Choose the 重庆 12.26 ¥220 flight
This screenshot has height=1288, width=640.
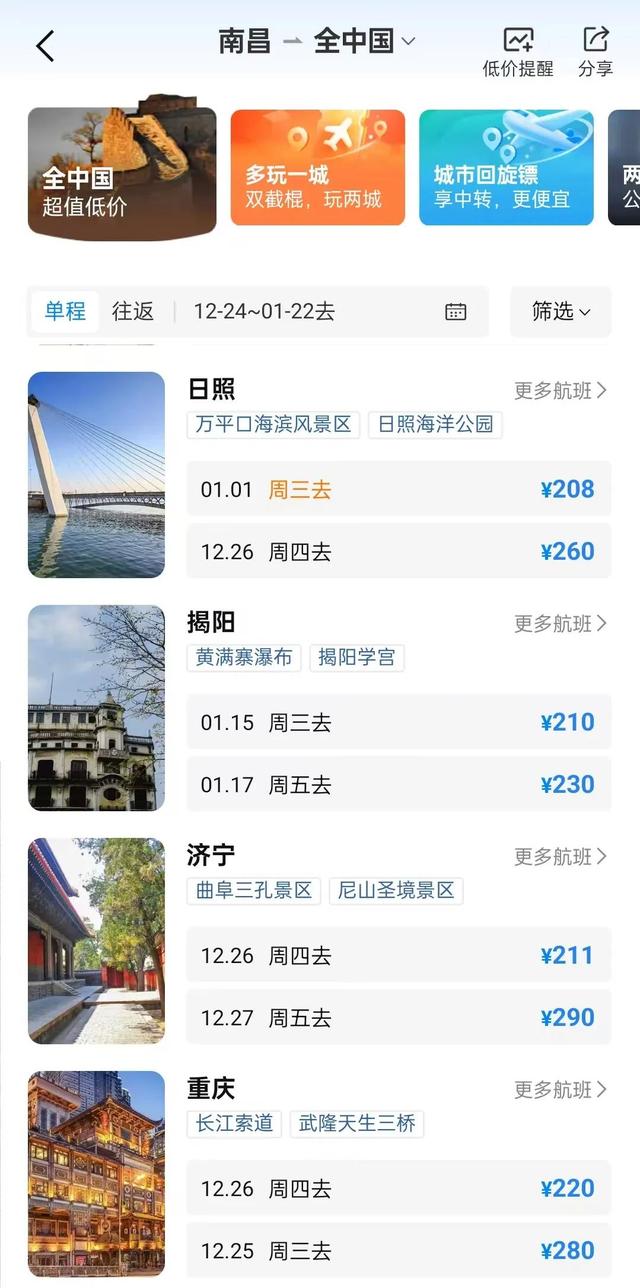398,1188
